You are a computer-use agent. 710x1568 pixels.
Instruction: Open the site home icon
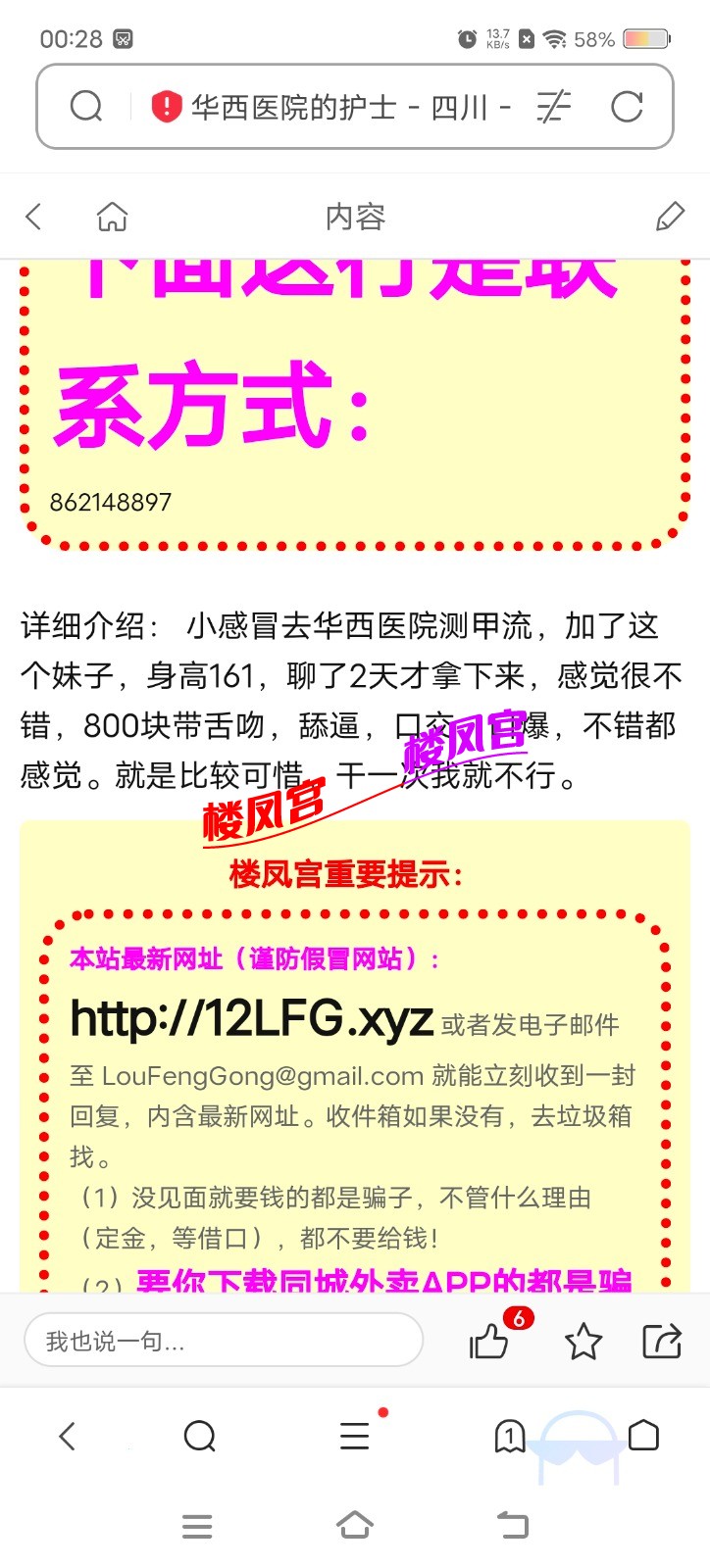[x=112, y=217]
